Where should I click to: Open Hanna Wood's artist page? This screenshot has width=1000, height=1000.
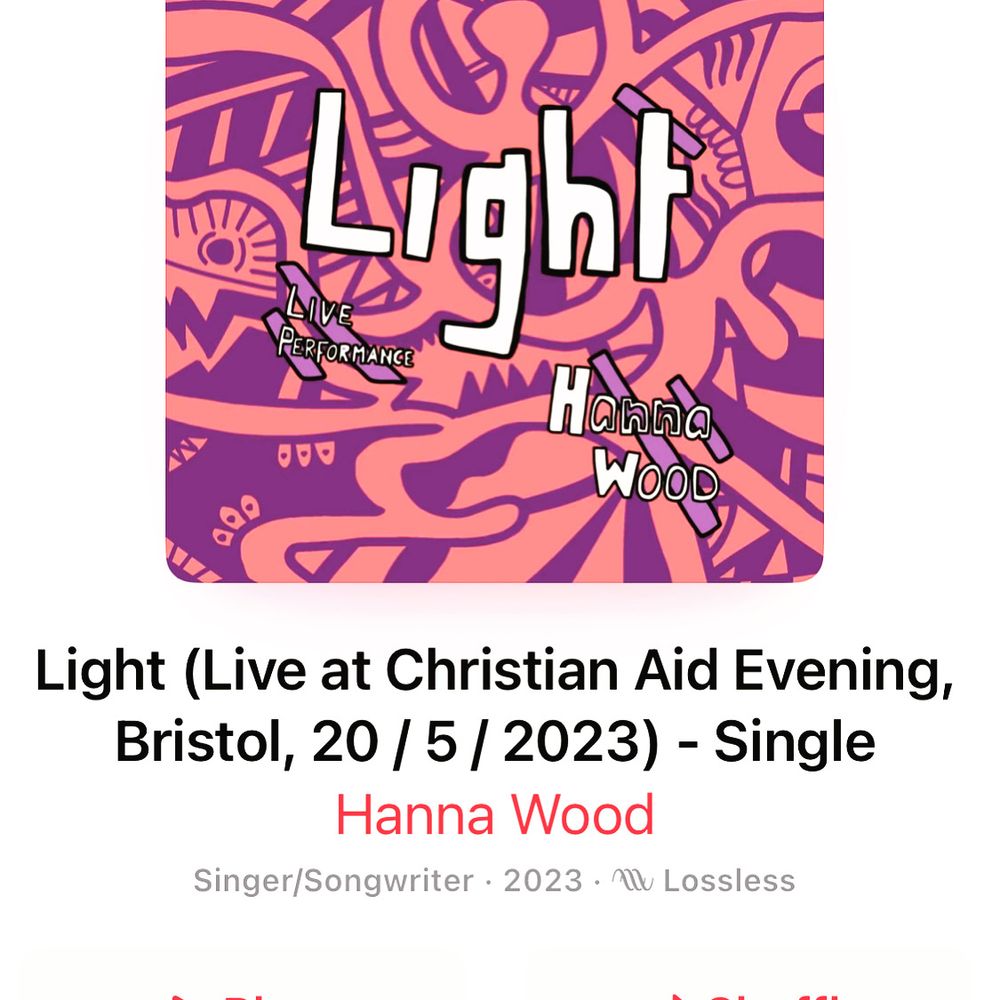[495, 815]
